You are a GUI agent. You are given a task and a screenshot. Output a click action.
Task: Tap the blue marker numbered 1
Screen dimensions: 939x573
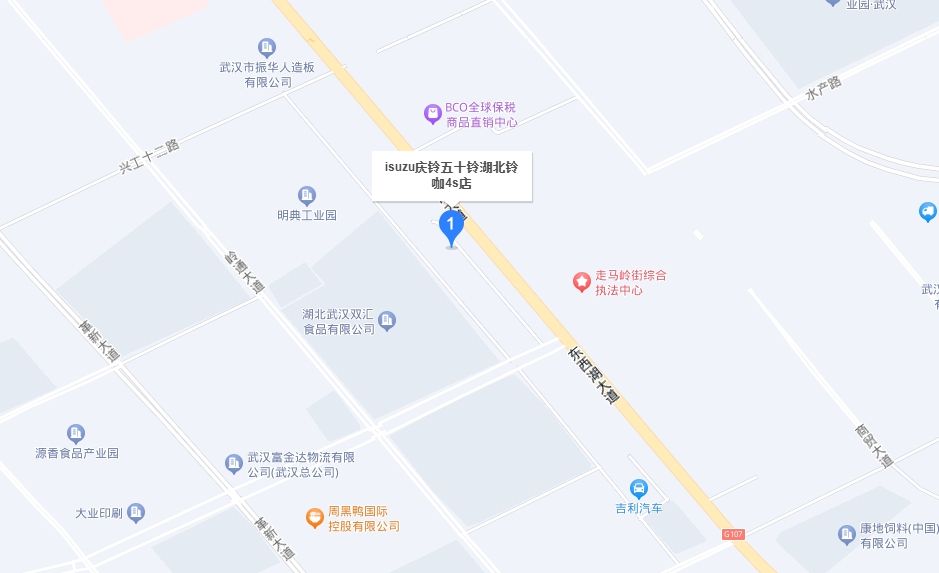coord(451,226)
